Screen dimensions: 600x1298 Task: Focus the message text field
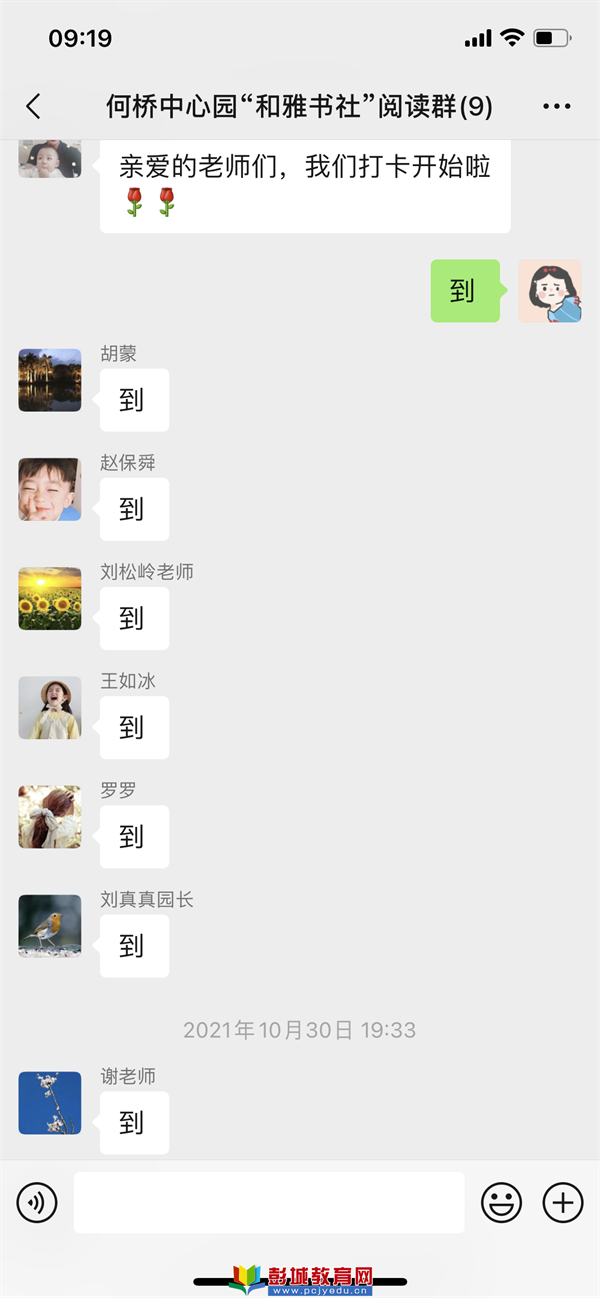(x=269, y=1202)
